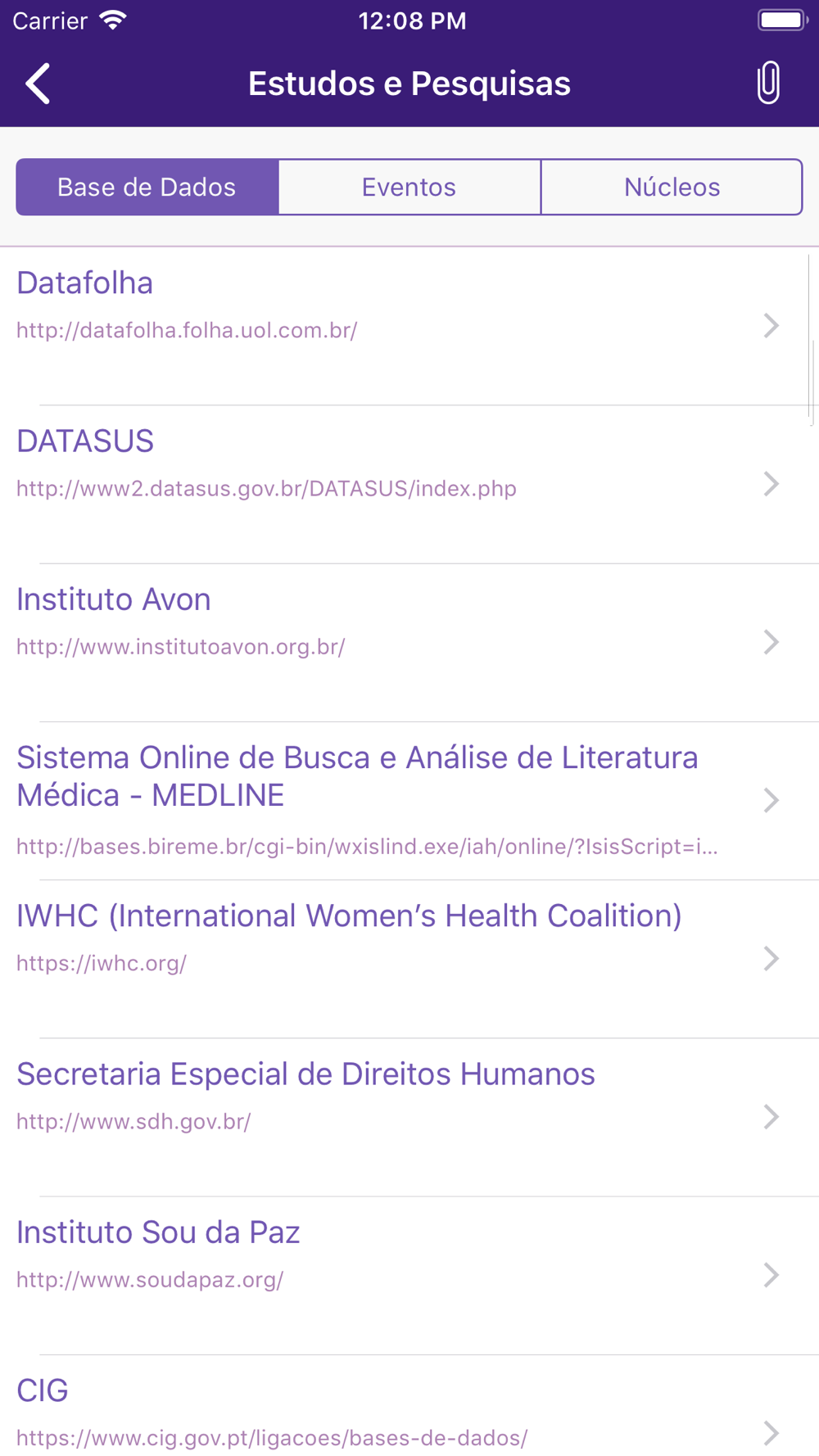The image size is (819, 1456).
Task: Go back using the header arrow
Action: (38, 84)
